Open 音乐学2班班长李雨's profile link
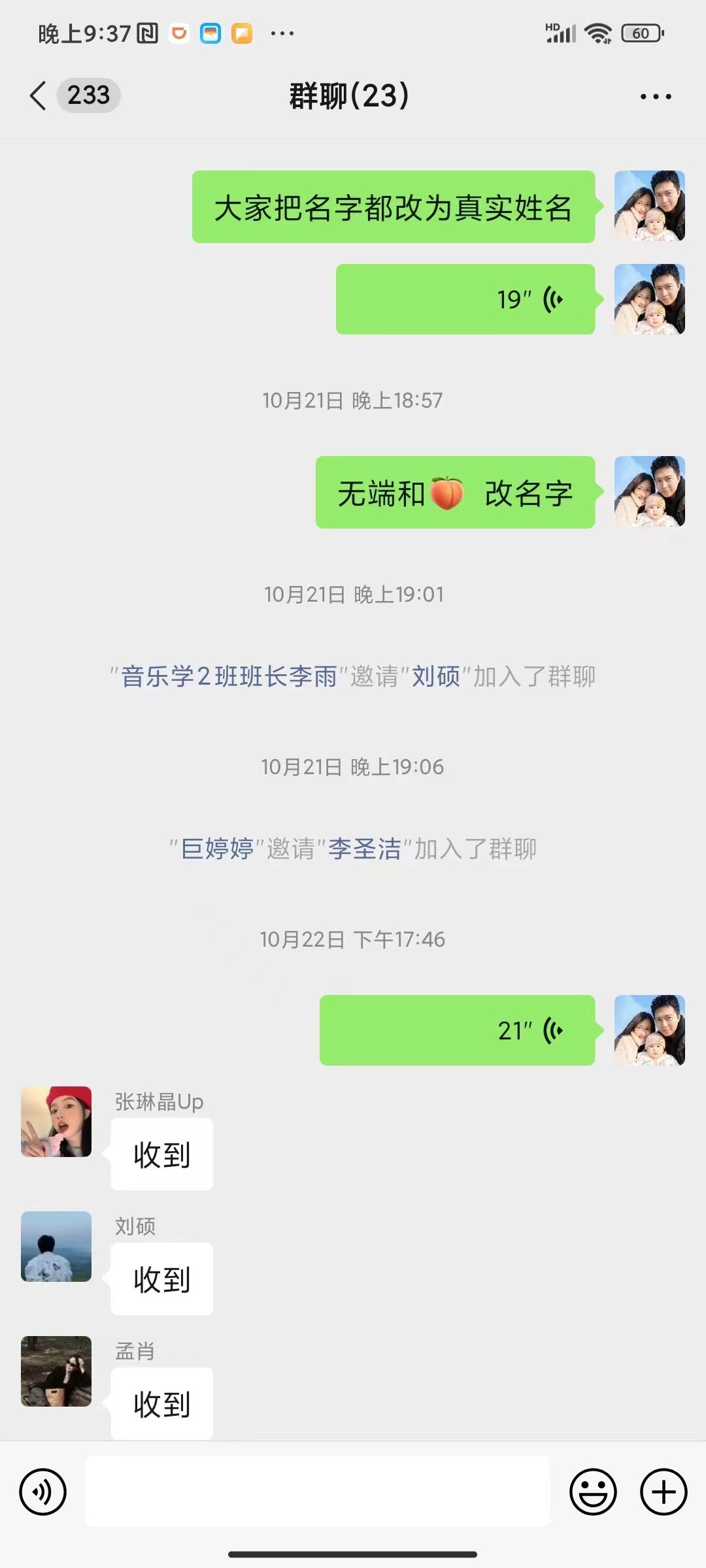 [x=229, y=676]
